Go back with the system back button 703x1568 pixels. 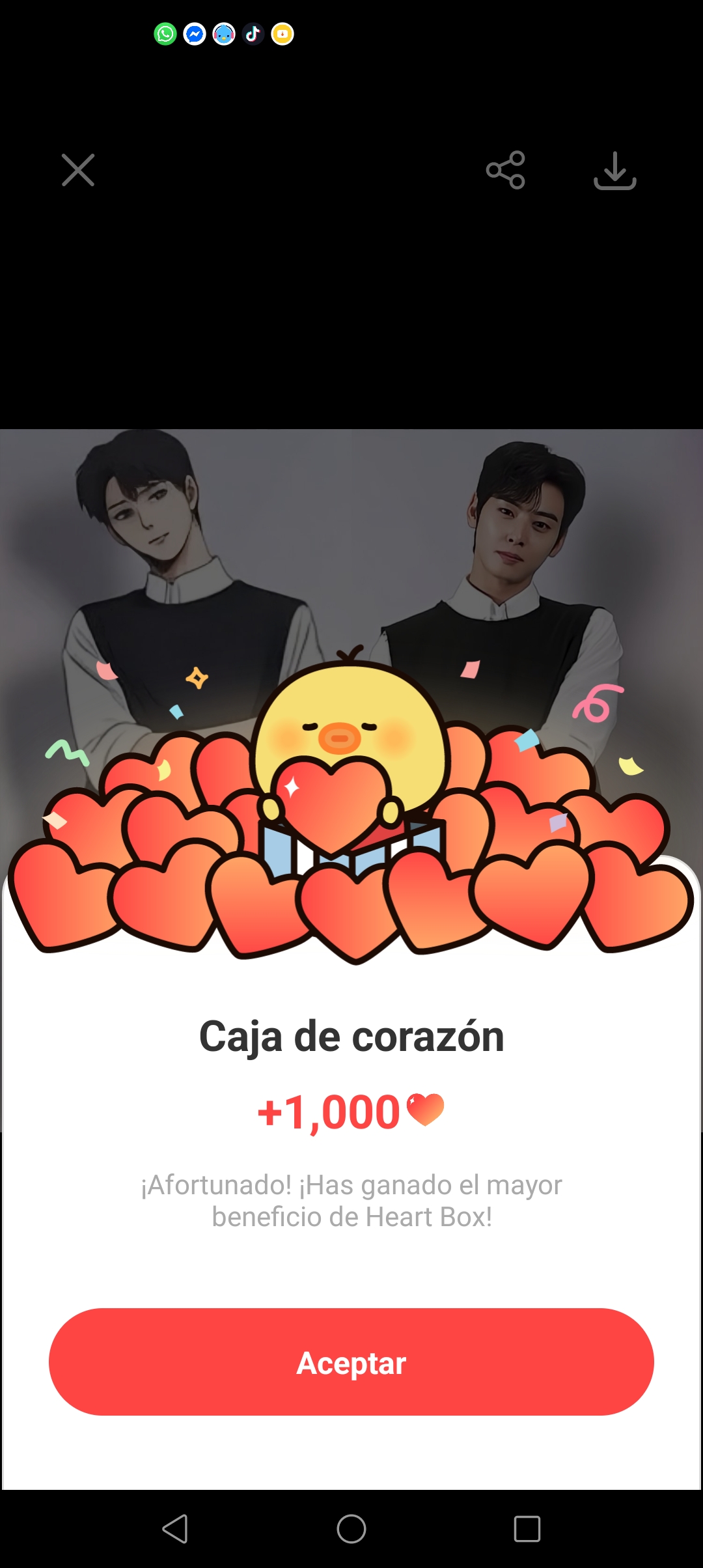tap(175, 1528)
